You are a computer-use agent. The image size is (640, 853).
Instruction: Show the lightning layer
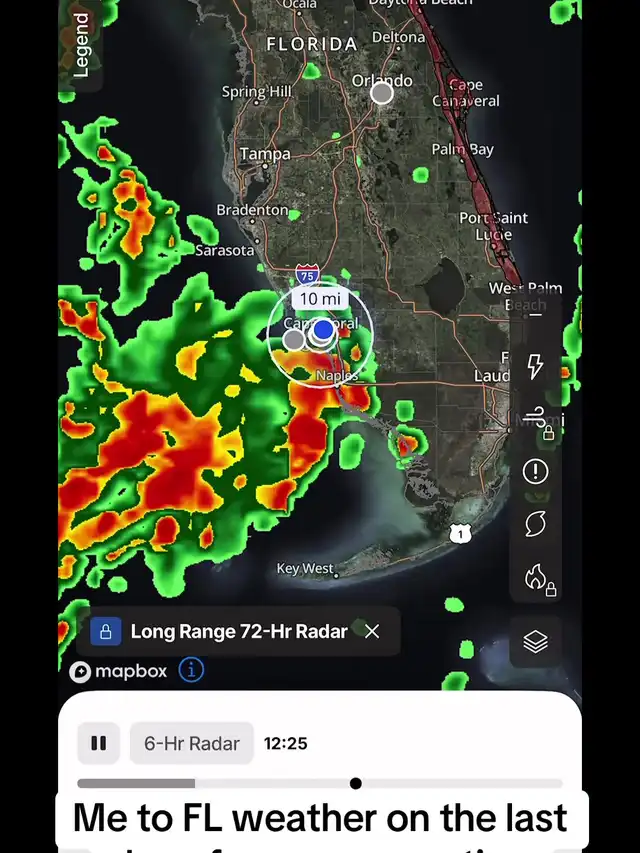coord(535,366)
